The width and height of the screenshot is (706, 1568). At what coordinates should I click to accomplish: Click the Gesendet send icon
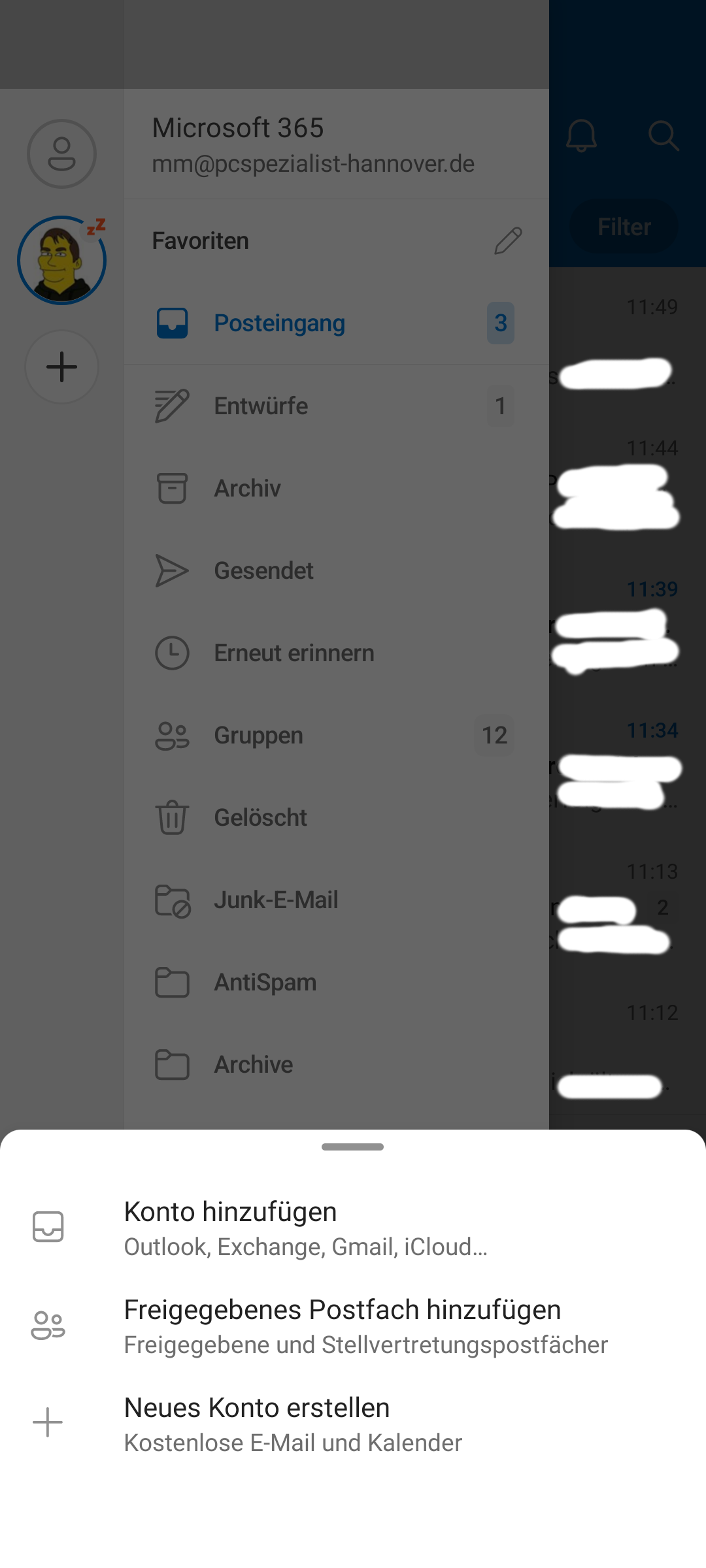tap(171, 570)
